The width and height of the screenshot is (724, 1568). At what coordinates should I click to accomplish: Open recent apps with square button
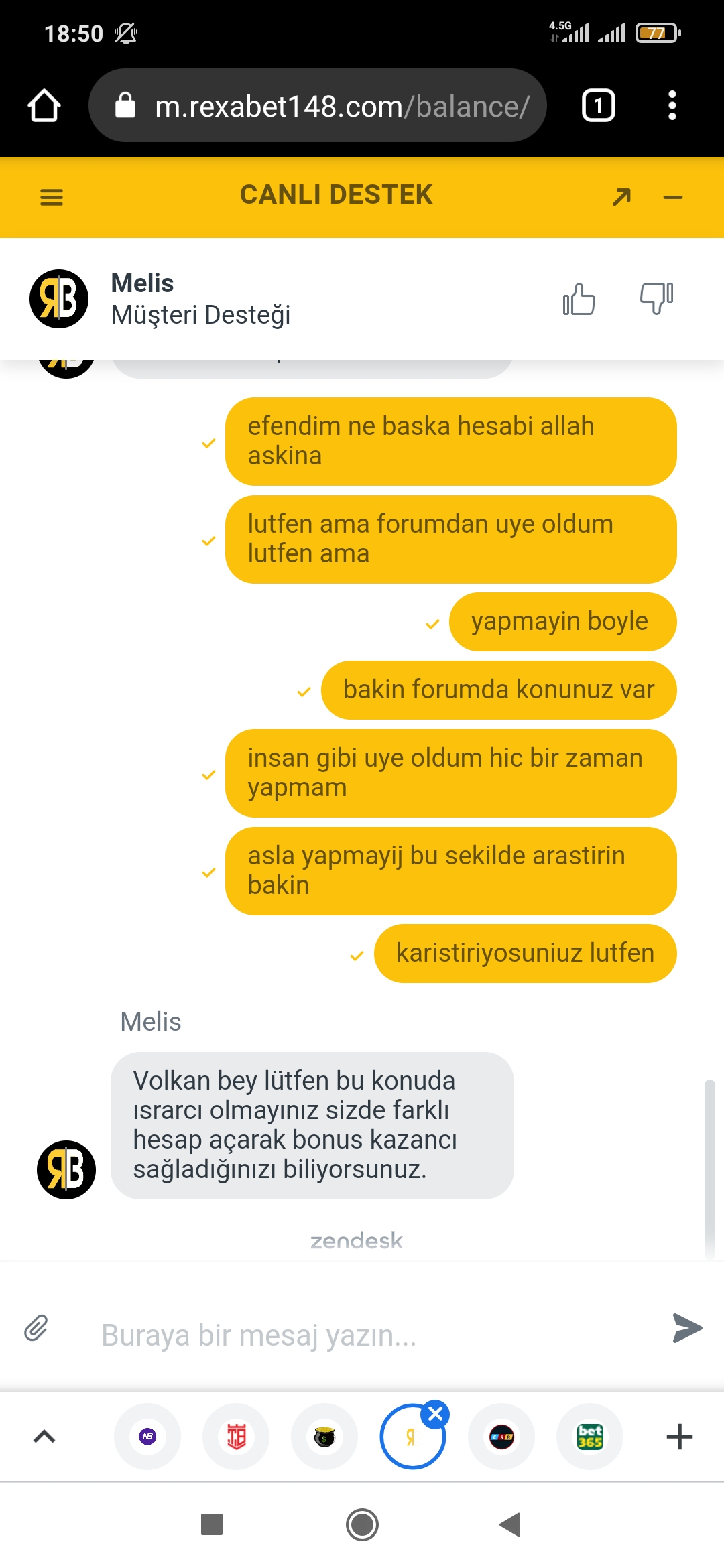click(x=212, y=1524)
